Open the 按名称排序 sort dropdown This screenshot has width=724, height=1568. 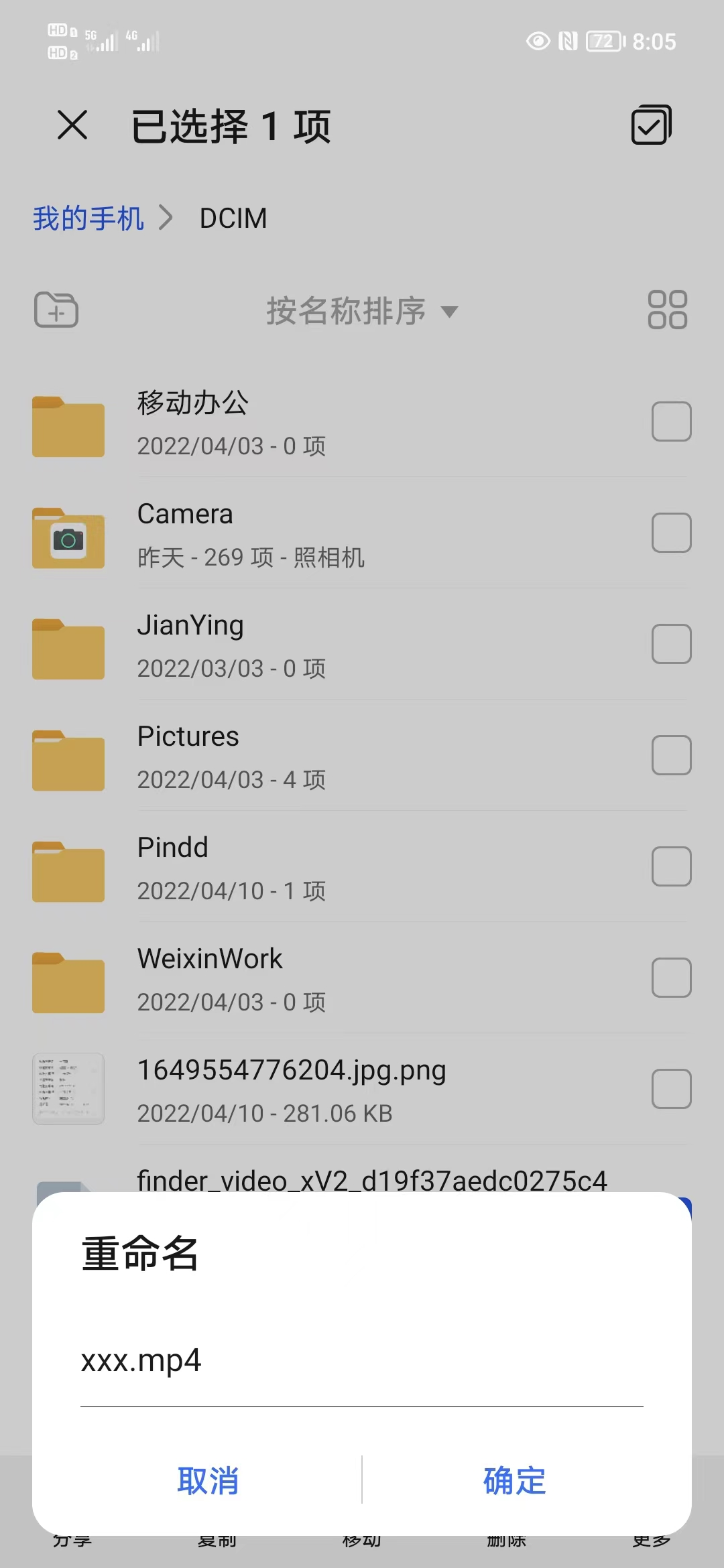click(x=362, y=311)
